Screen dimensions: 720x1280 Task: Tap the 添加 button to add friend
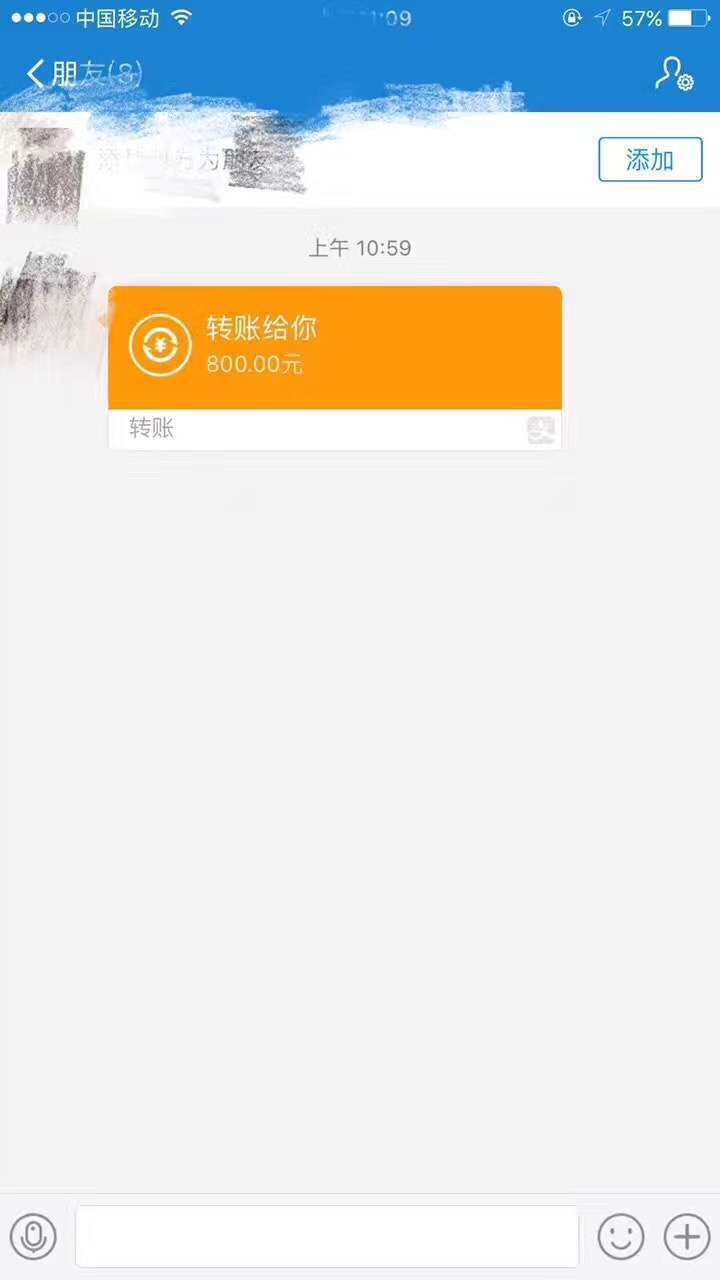(650, 160)
